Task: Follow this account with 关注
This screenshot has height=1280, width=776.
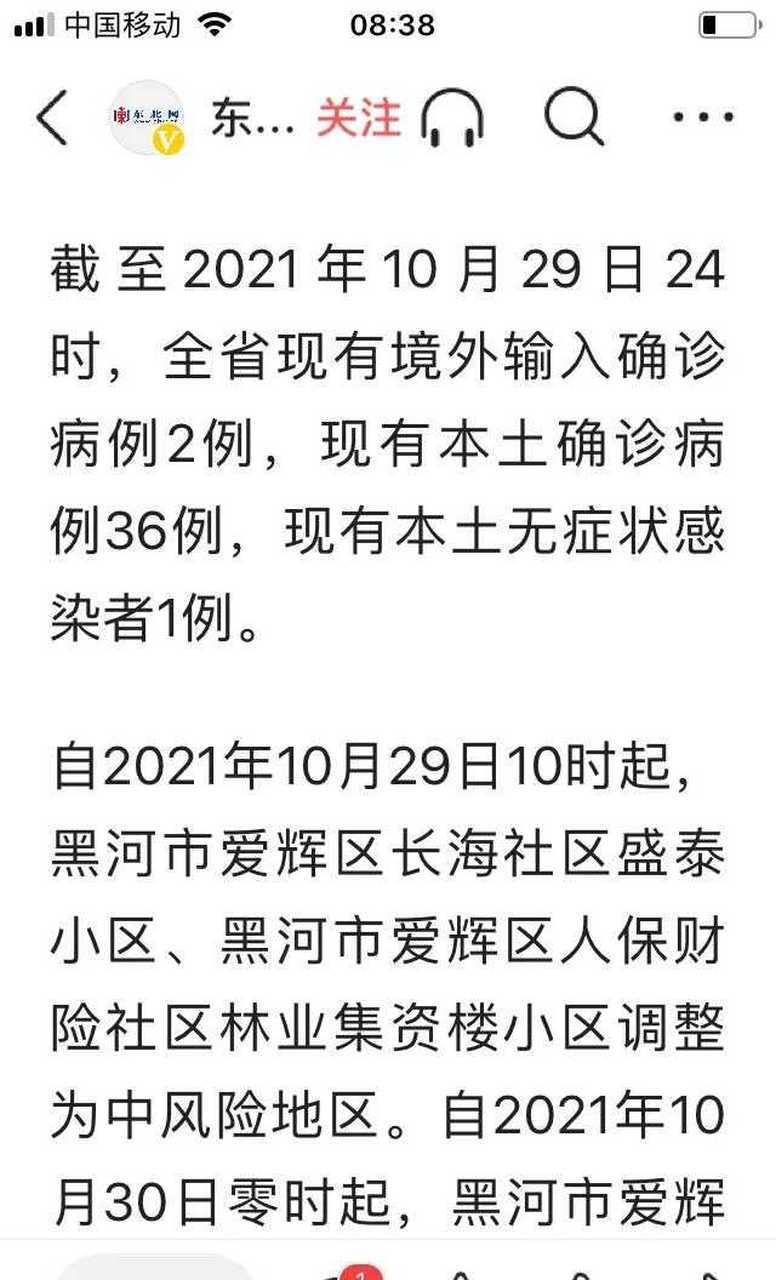Action: click(359, 118)
